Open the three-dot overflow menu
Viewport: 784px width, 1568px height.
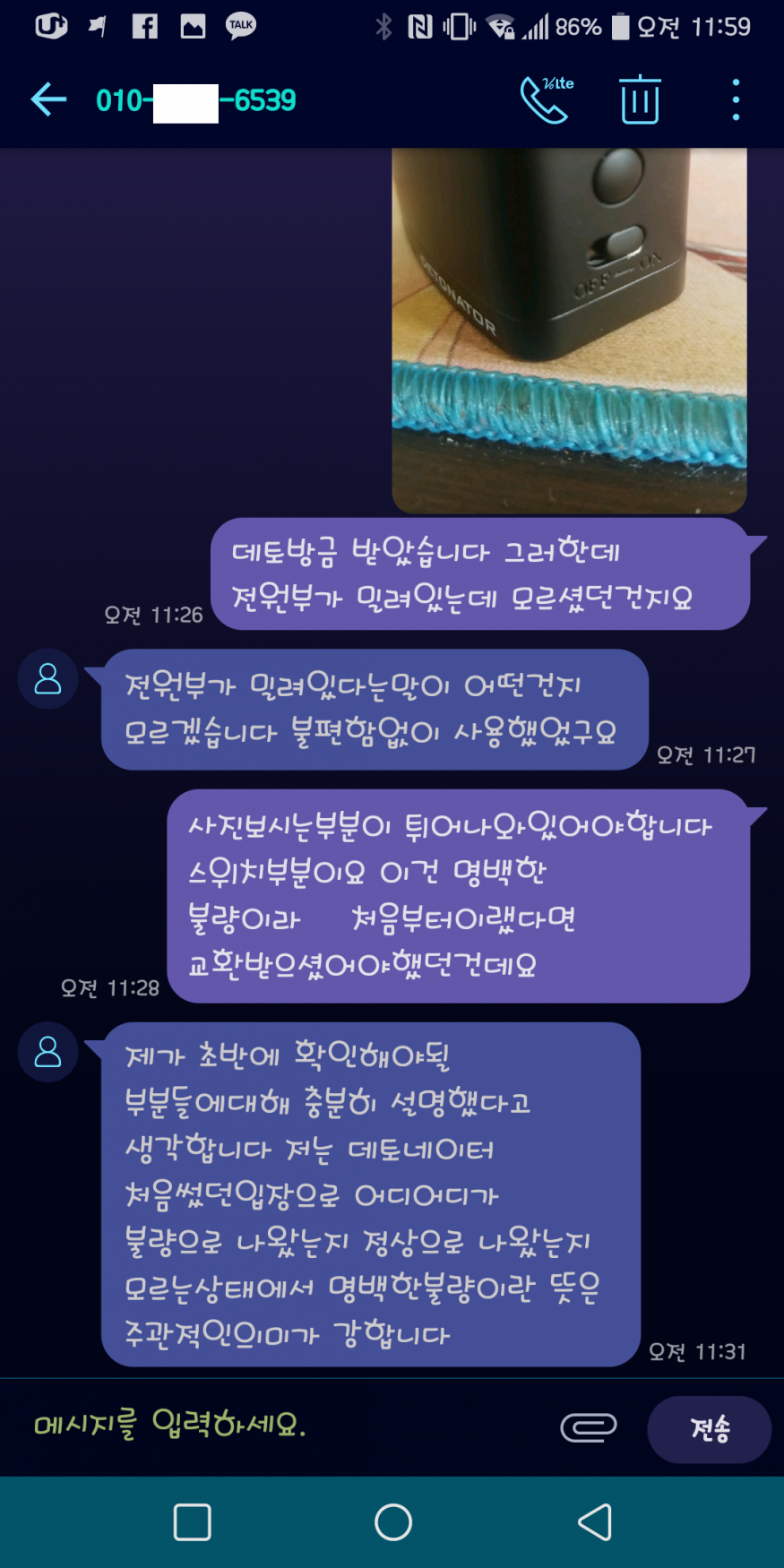[736, 99]
